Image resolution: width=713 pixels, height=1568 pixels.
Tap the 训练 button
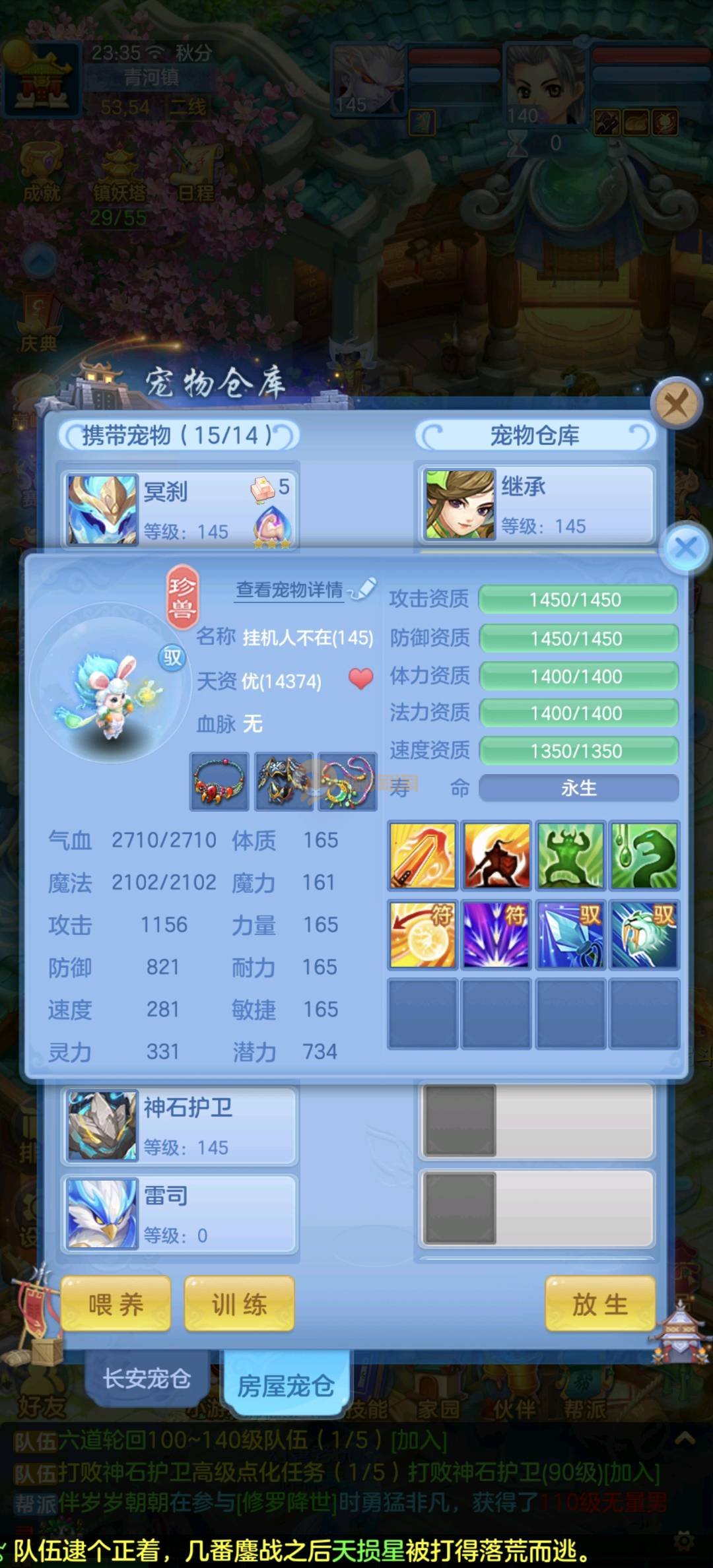[239, 1304]
